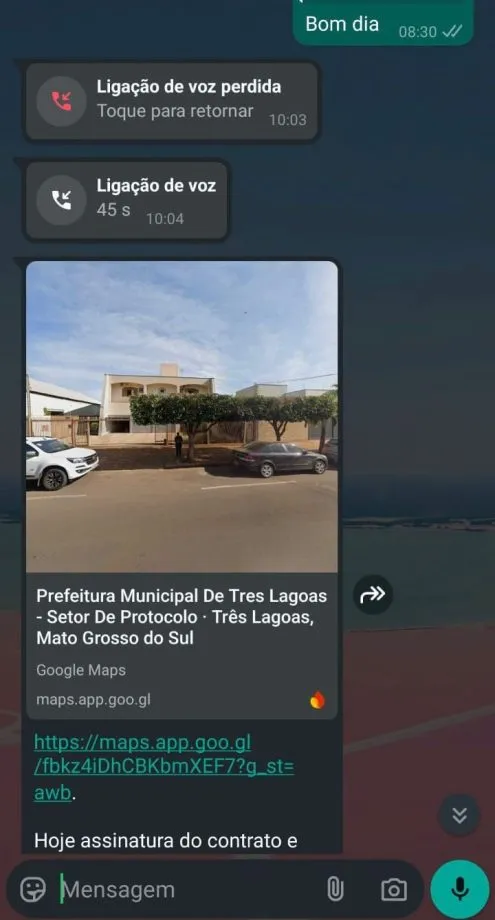Tap the microphone voice message button
The image size is (495, 920).
pyautogui.click(x=460, y=889)
